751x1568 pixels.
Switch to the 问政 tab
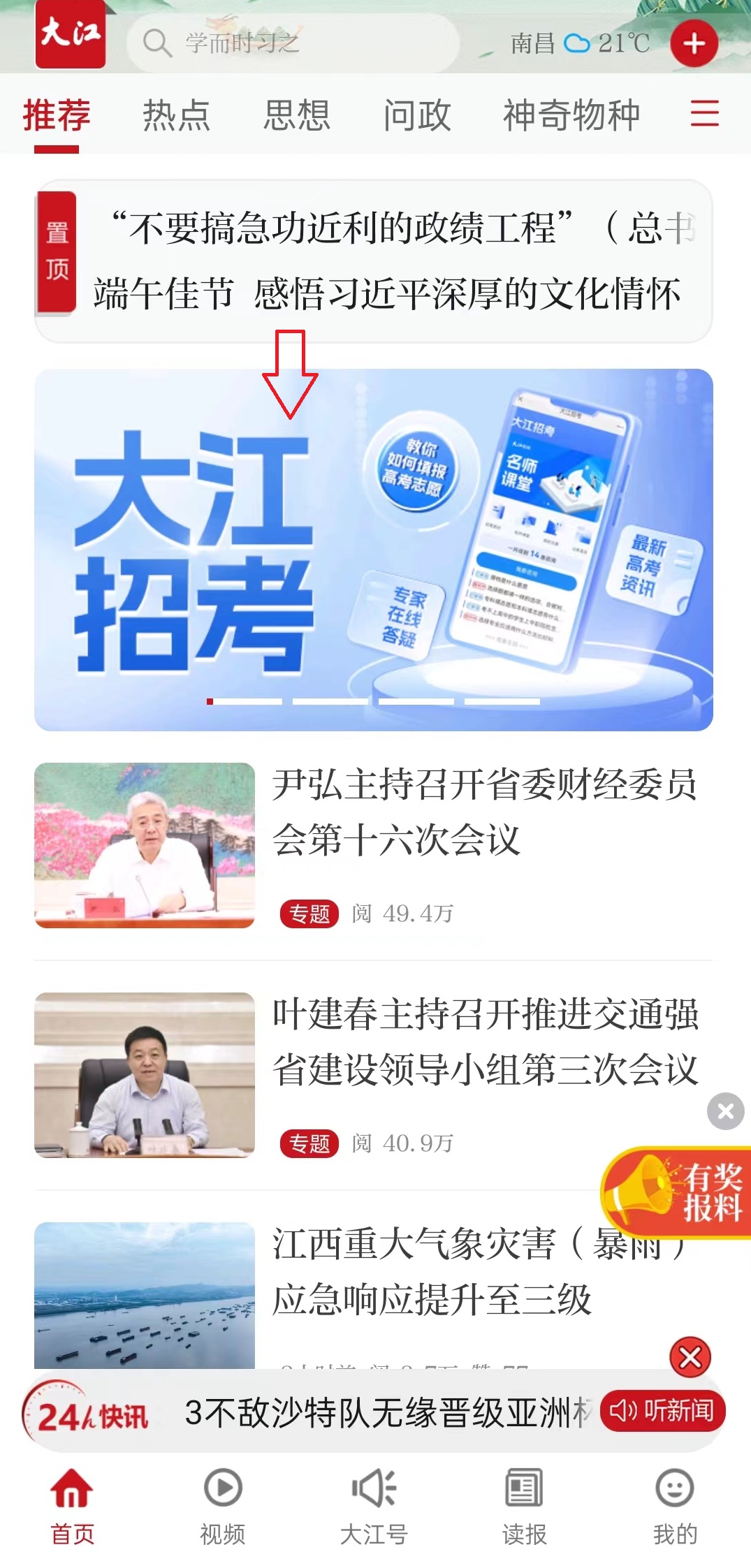(417, 115)
